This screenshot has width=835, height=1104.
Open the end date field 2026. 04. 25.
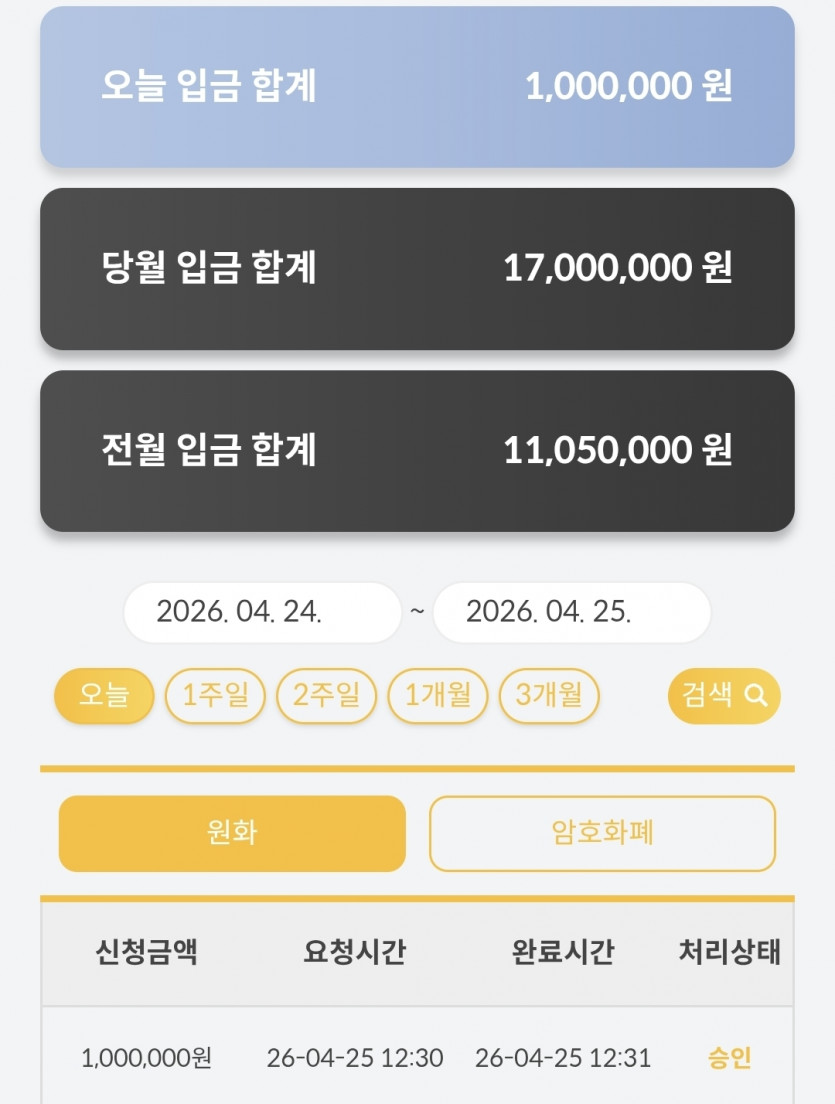pos(572,612)
